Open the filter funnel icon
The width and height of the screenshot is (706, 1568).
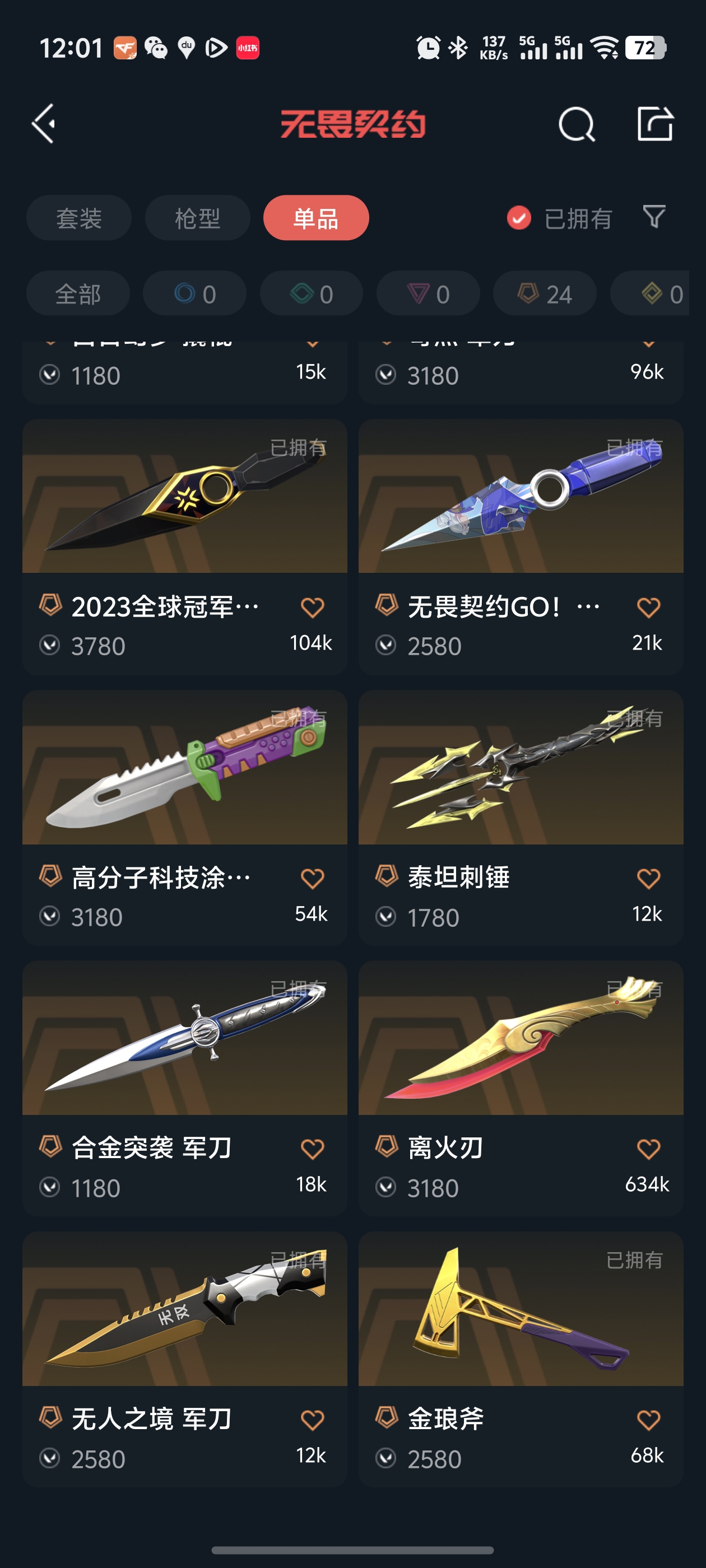tap(654, 217)
